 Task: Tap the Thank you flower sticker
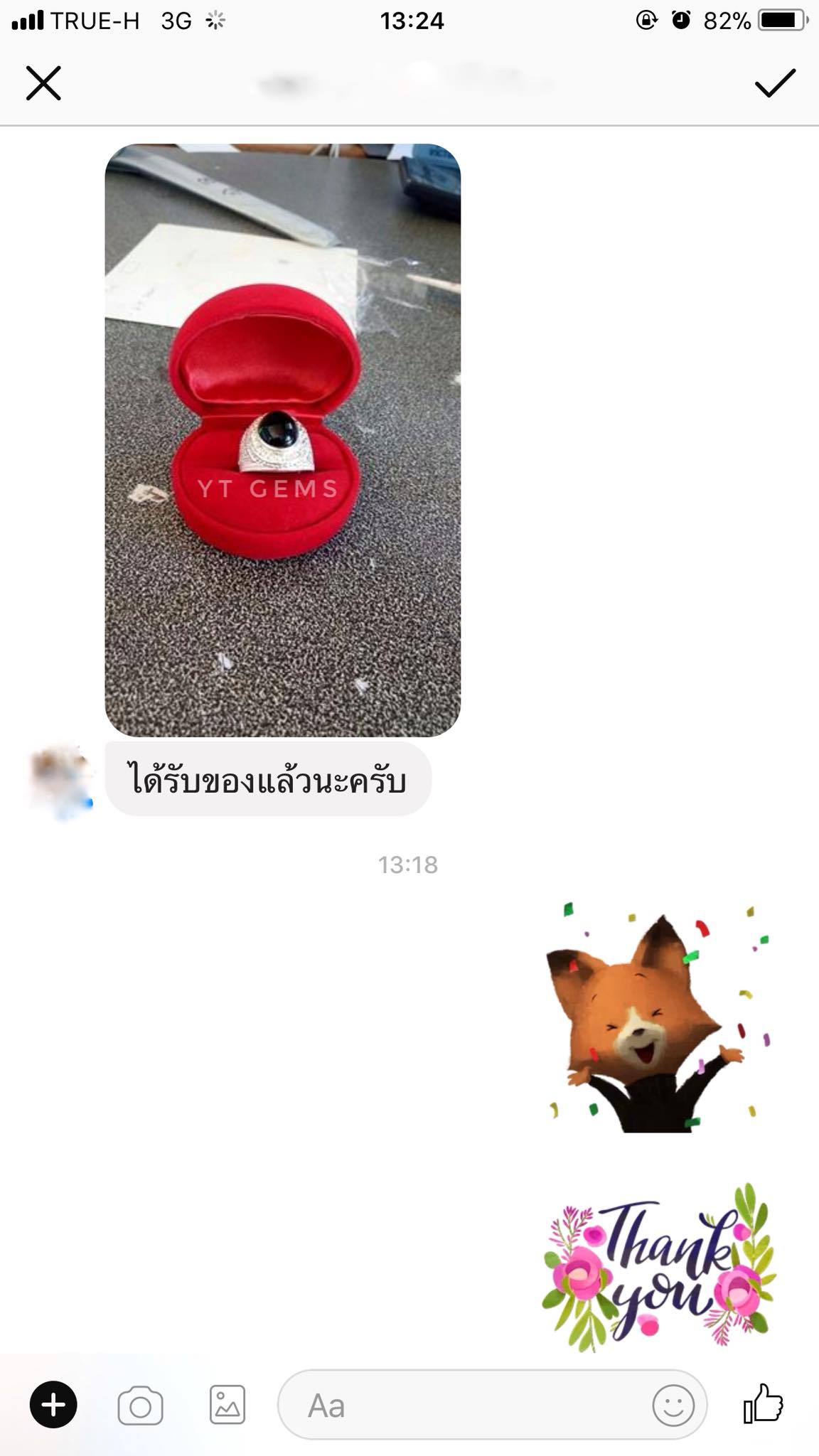tap(658, 1265)
